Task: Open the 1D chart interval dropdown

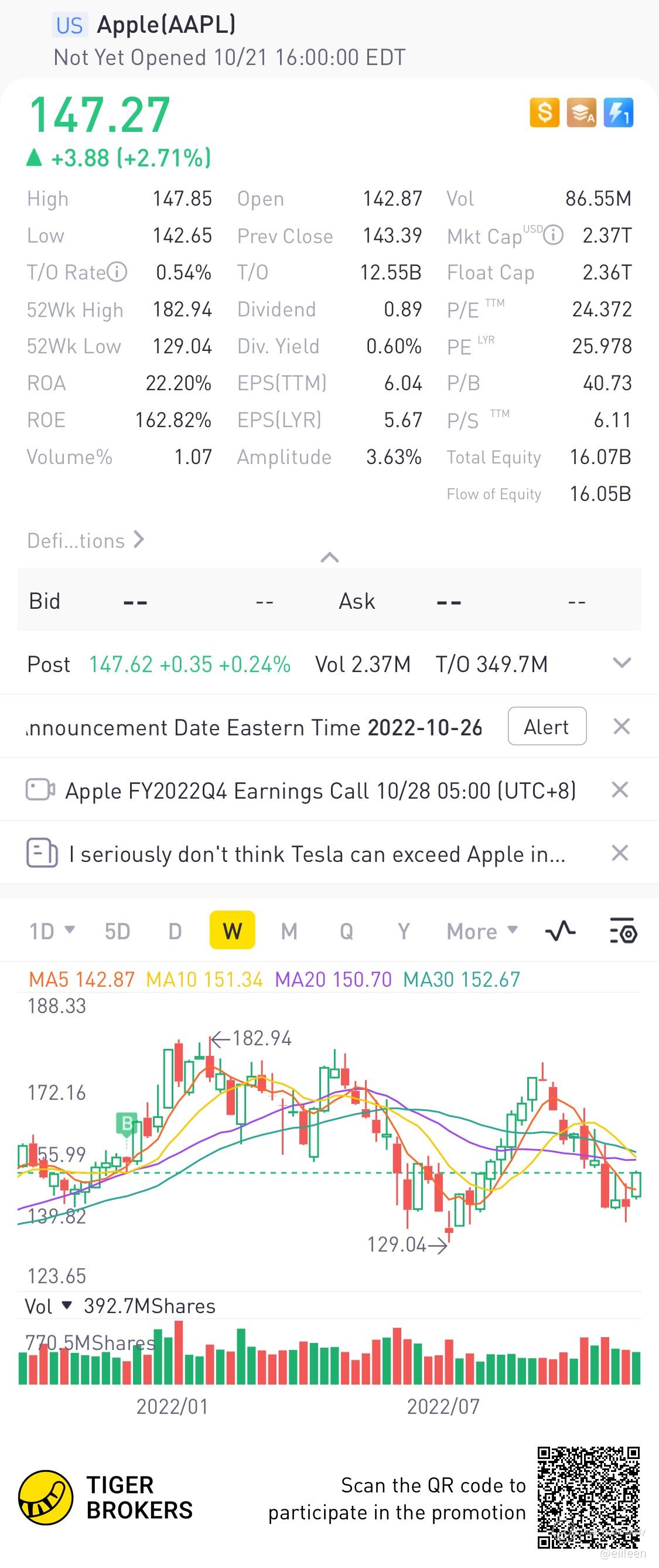Action: 52,930
